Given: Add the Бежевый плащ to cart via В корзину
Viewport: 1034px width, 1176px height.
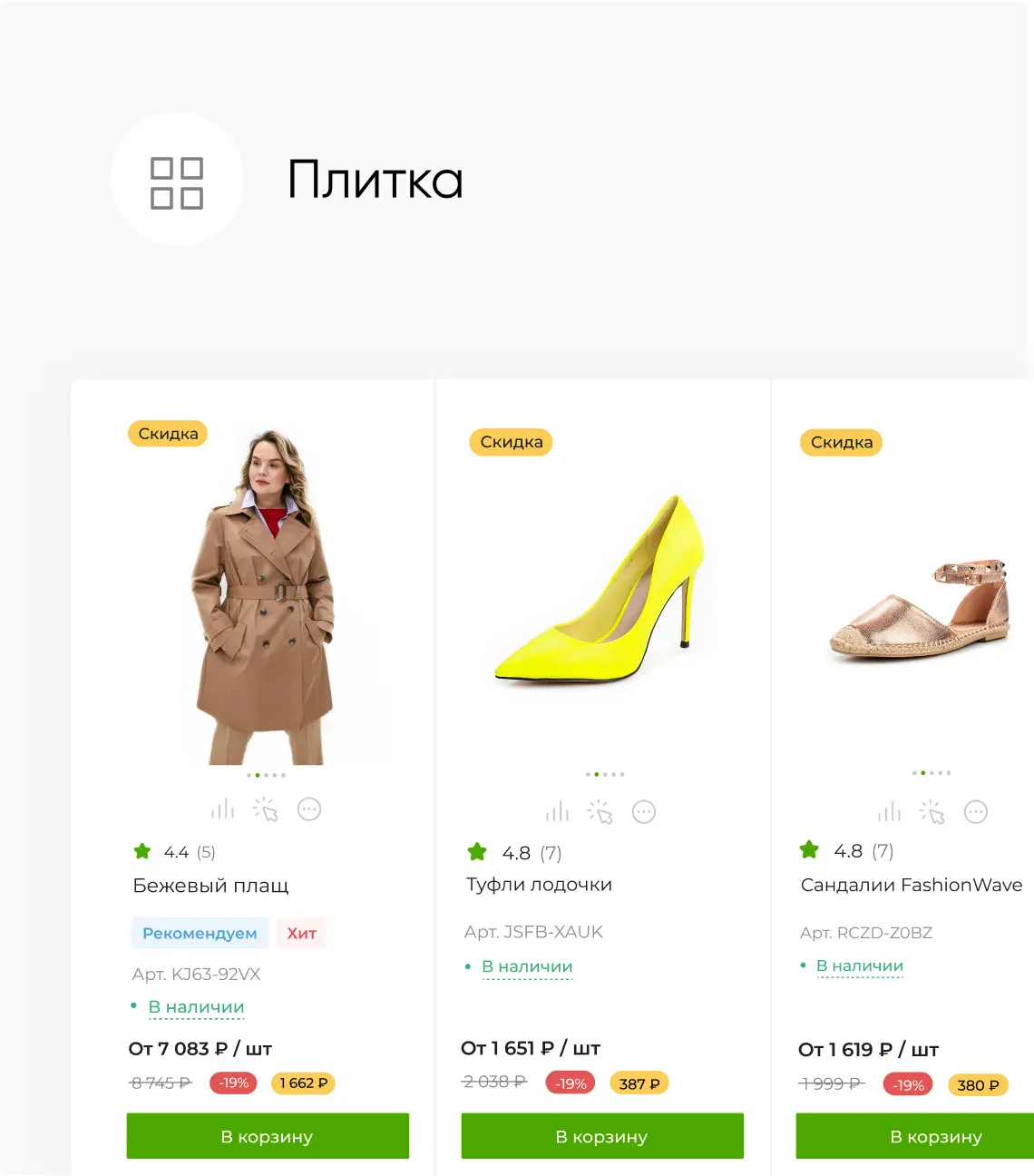Looking at the screenshot, I should [x=268, y=1136].
